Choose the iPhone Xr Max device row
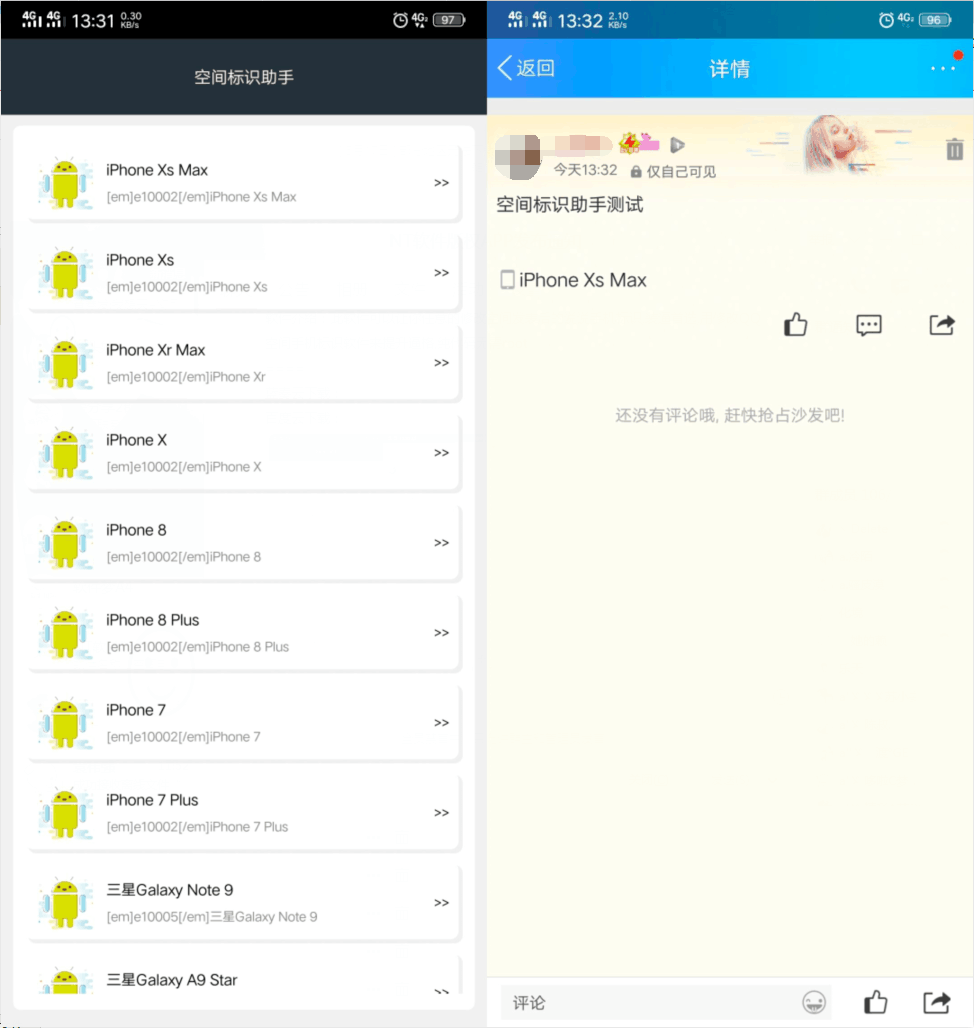Viewport: 974px width, 1028px height. 244,363
